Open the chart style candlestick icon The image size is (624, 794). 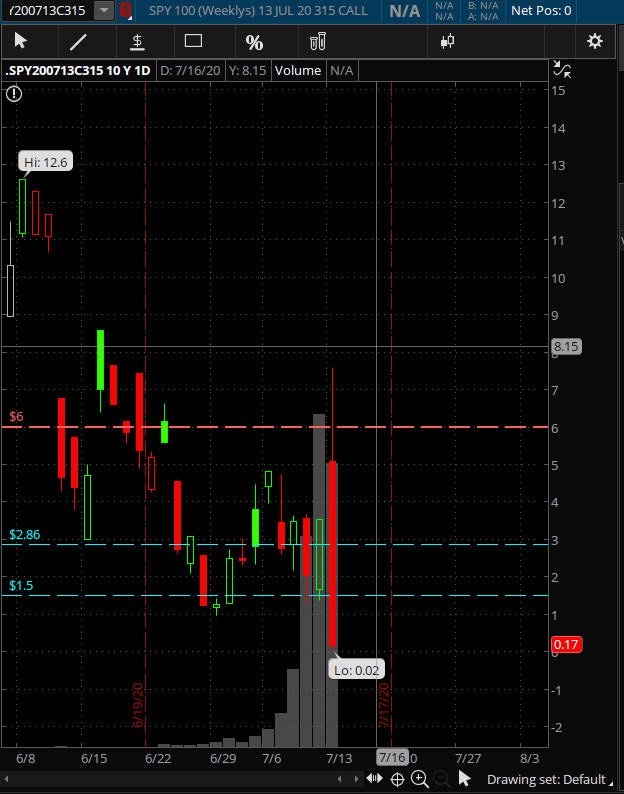click(447, 42)
